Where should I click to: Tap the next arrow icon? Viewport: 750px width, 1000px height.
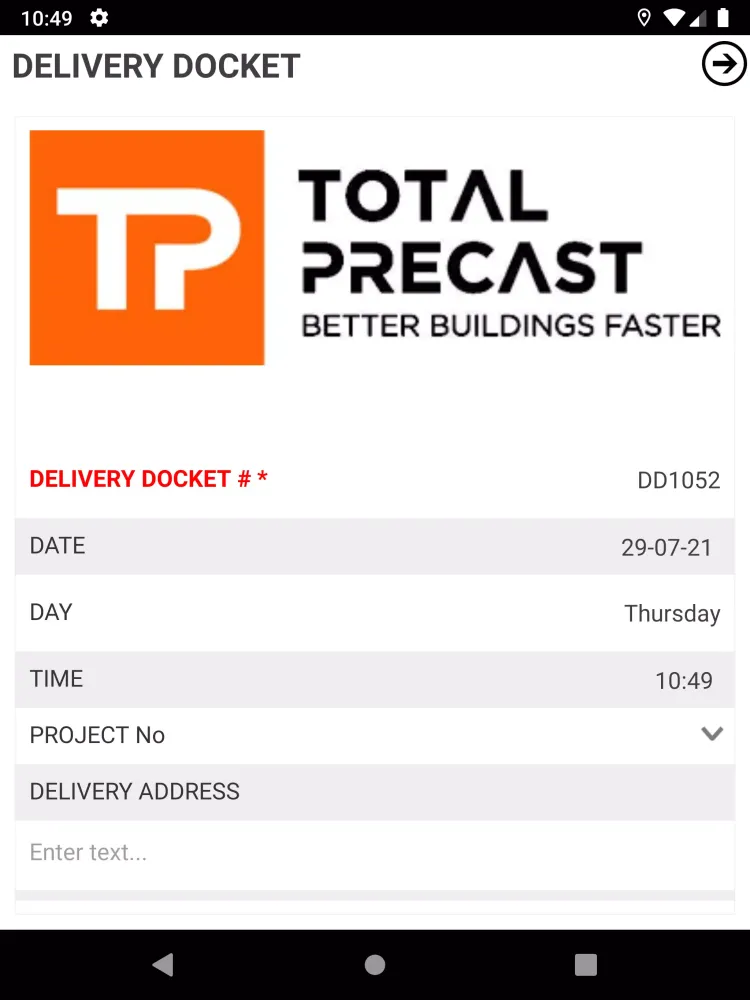[724, 65]
